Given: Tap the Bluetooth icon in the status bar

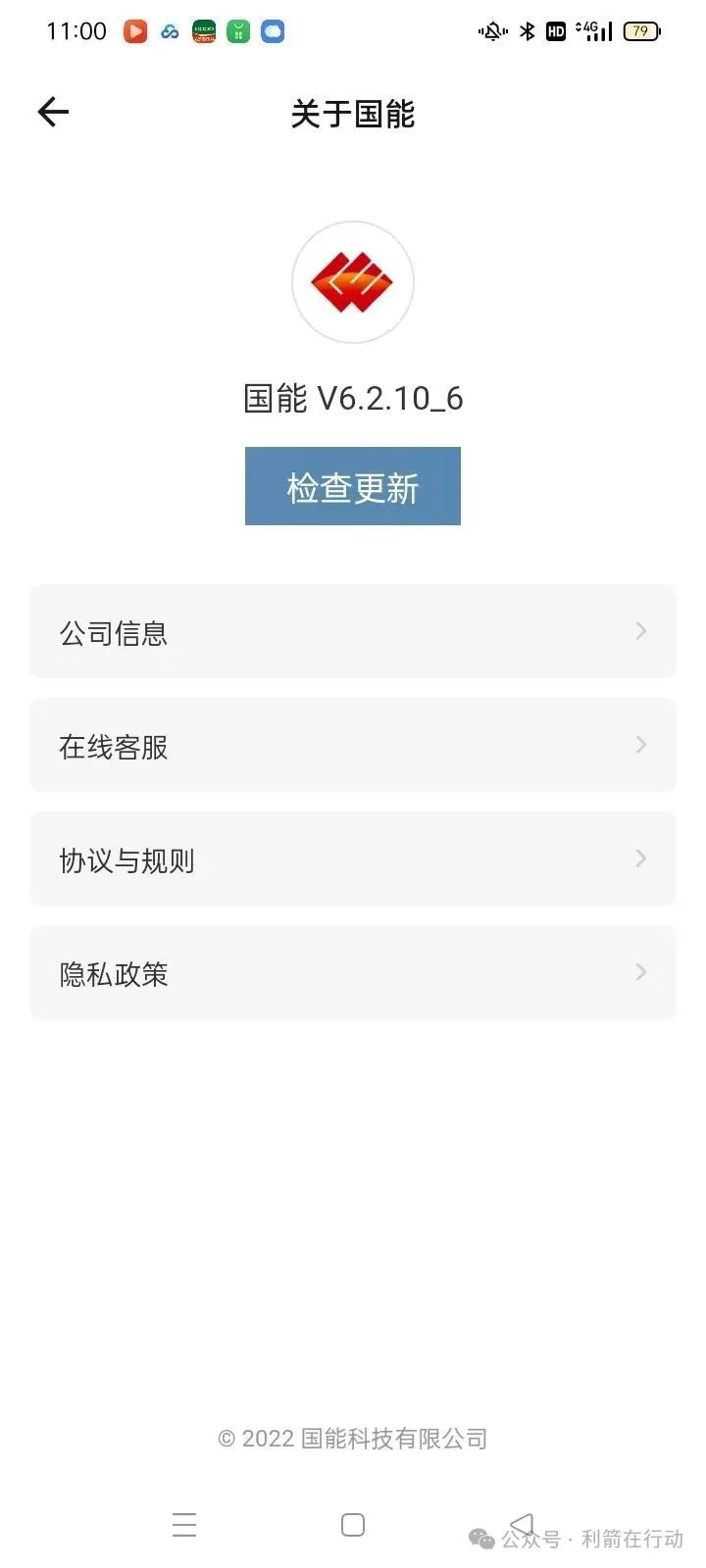Looking at the screenshot, I should (526, 31).
